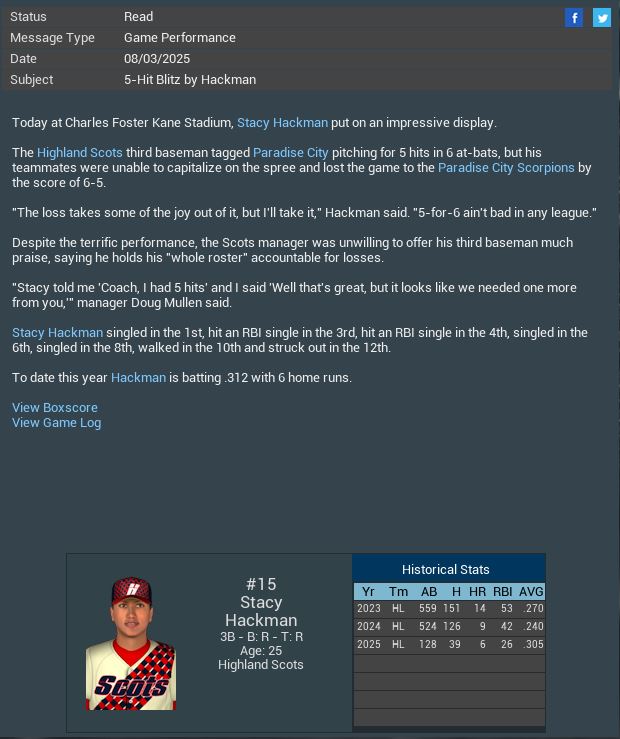620x739 pixels.
Task: Open Stacy Hackman link in first paragraph
Action: pyautogui.click(x=282, y=122)
